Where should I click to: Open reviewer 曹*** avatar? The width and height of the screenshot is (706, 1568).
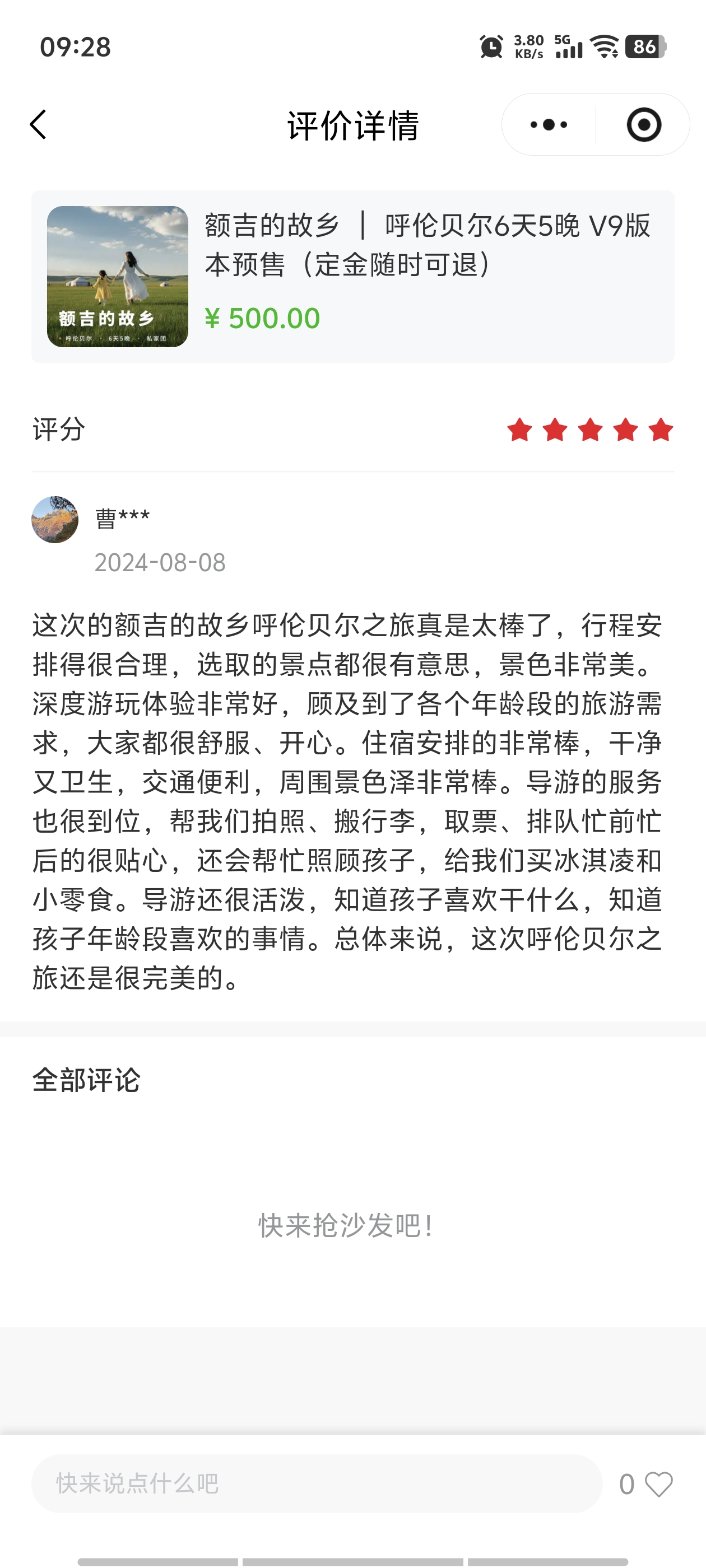55,519
